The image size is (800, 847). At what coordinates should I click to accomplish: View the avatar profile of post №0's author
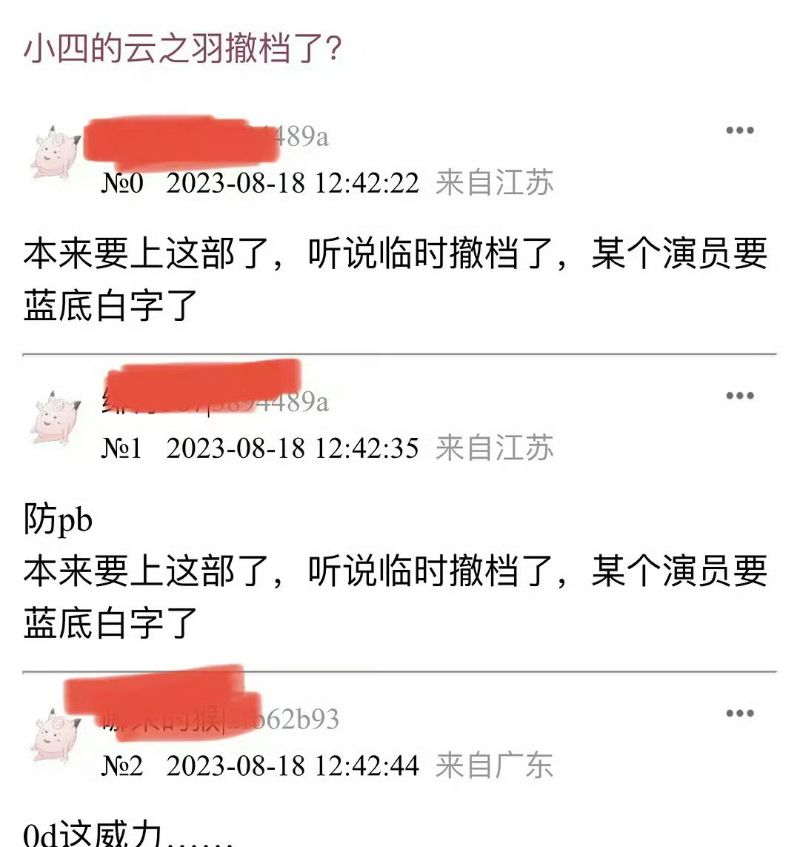pos(57,154)
